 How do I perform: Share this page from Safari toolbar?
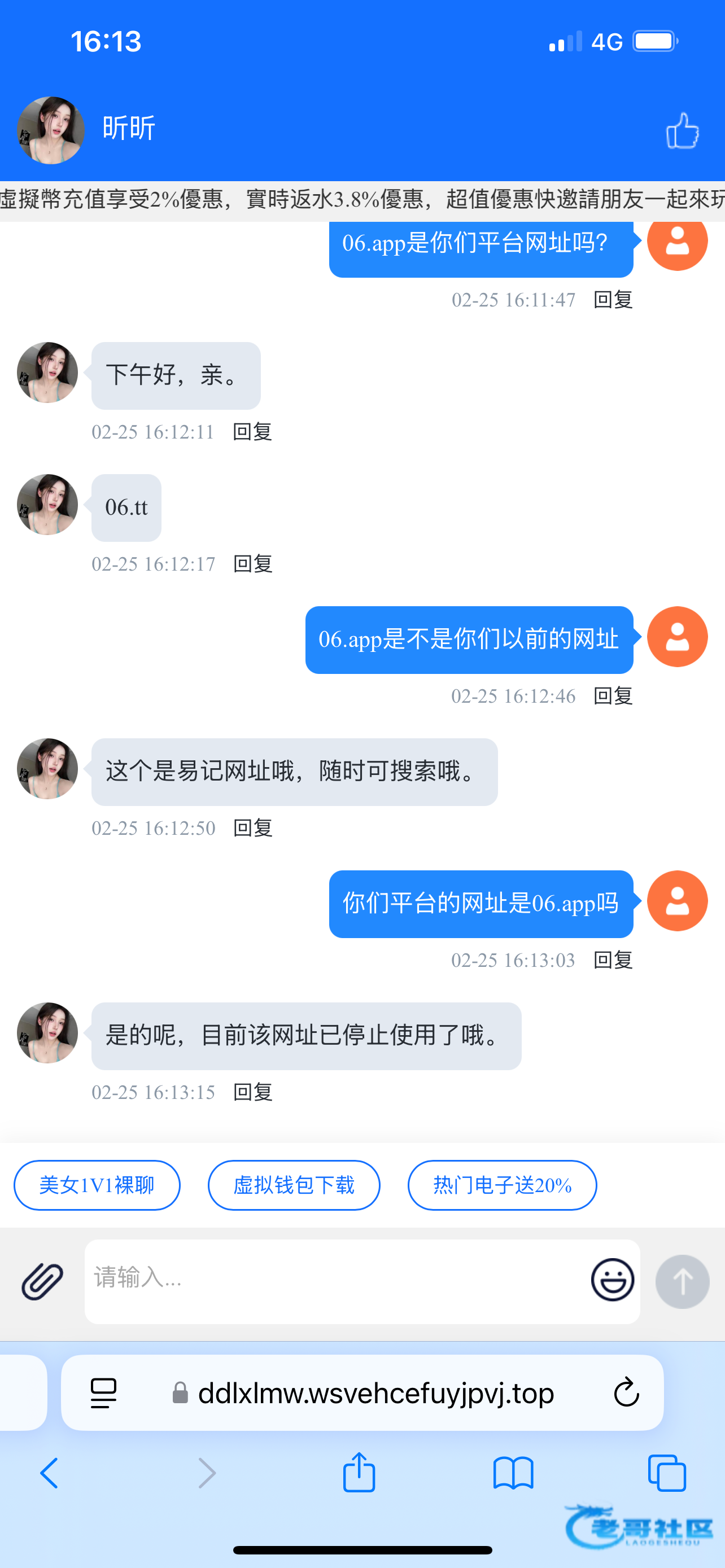click(359, 1473)
